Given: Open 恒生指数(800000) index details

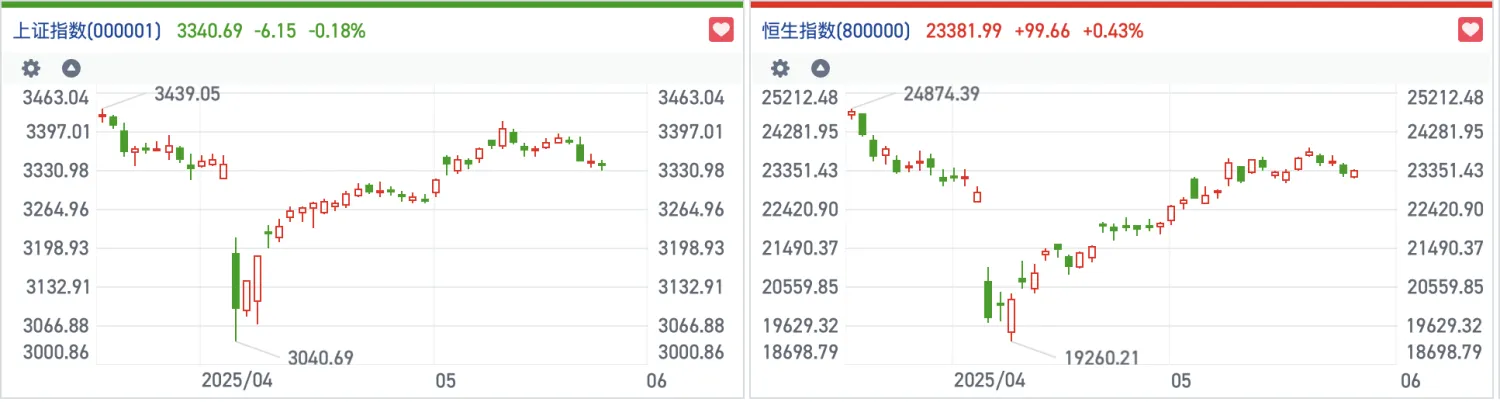Looking at the screenshot, I should (x=836, y=31).
